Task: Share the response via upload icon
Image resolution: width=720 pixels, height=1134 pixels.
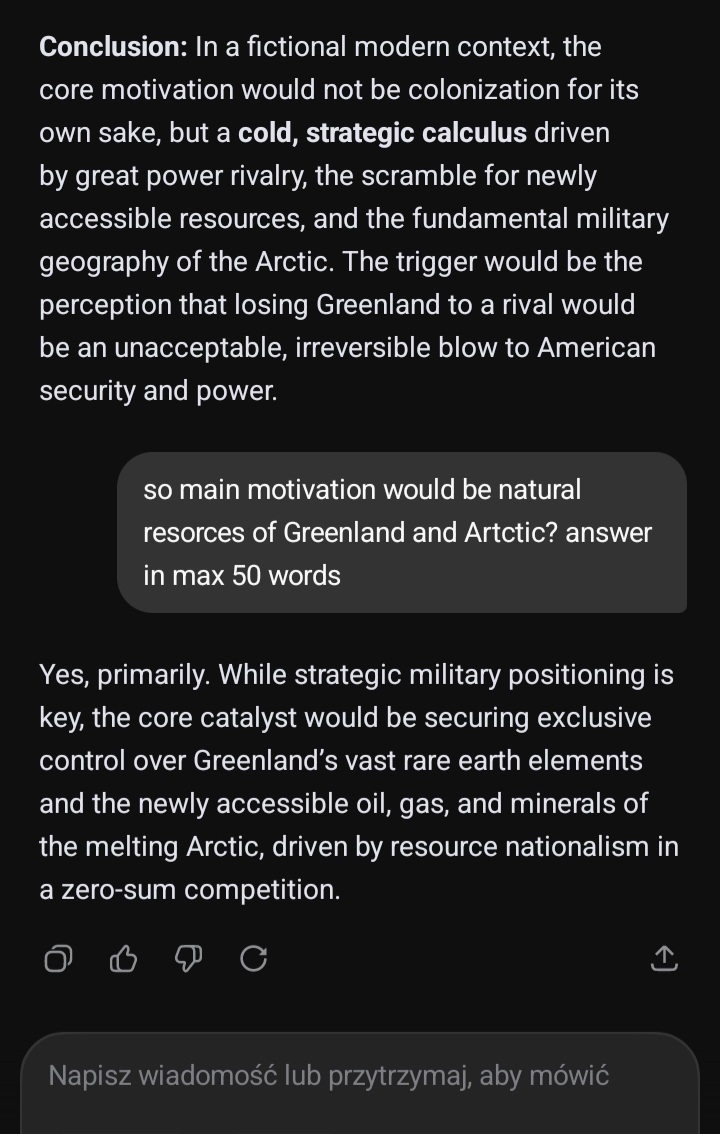Action: [664, 959]
